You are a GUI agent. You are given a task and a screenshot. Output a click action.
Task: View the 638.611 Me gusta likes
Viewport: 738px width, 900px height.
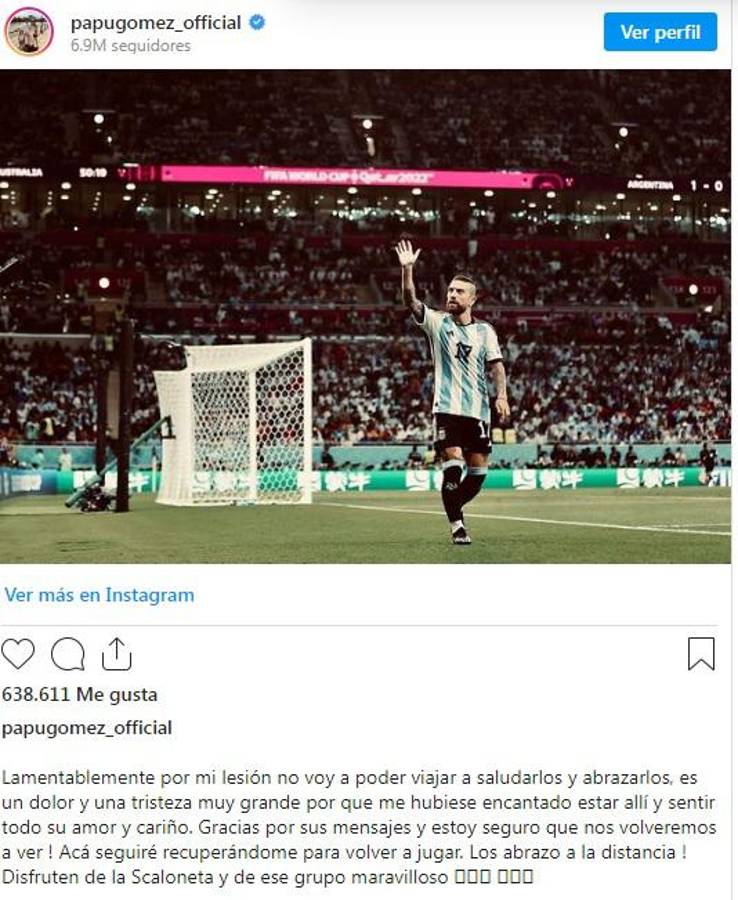coord(80,694)
